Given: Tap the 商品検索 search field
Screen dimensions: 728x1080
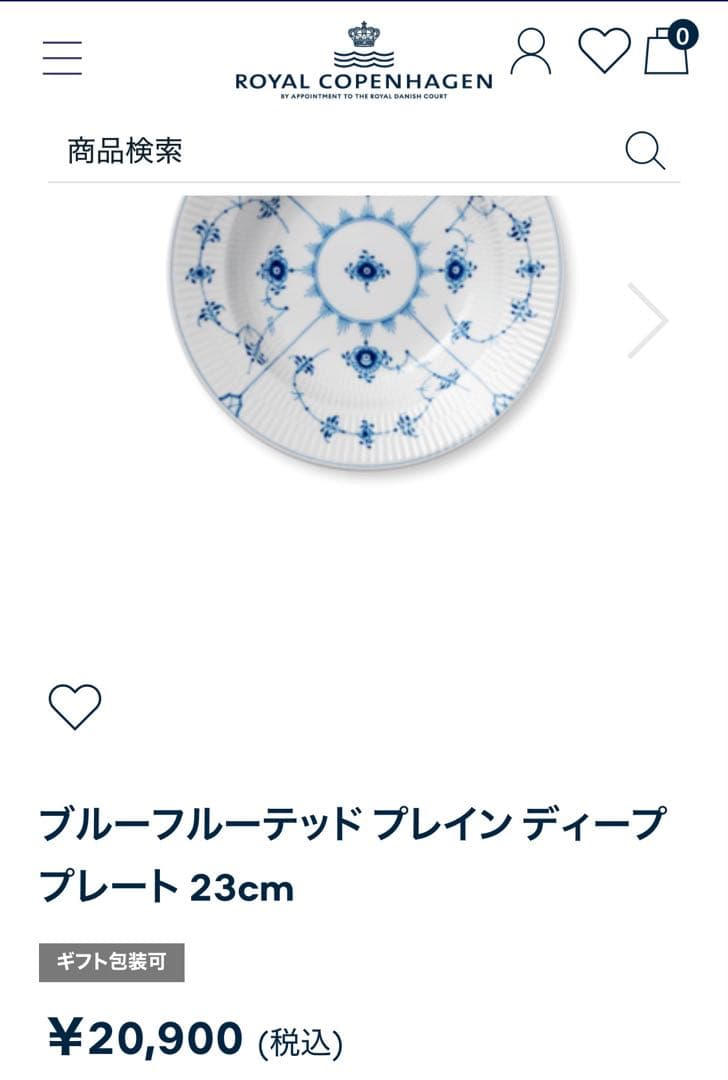Looking at the screenshot, I should tap(330, 152).
